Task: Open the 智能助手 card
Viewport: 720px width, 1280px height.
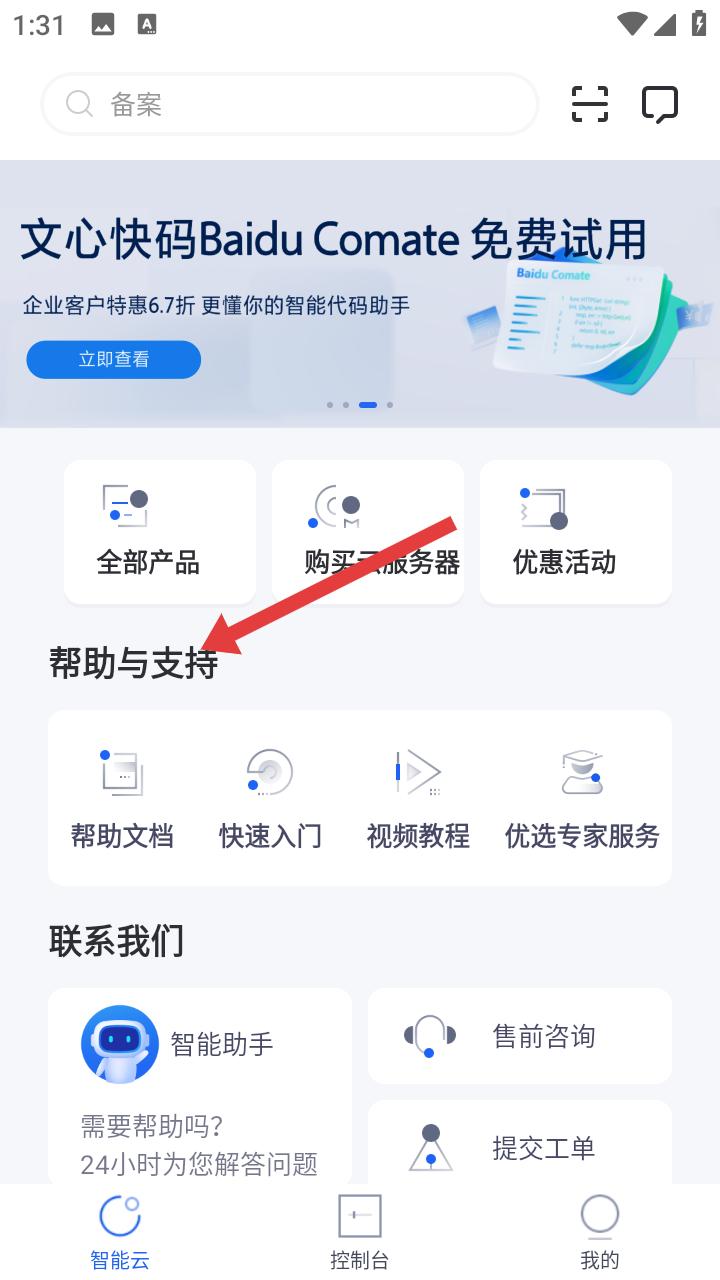Action: (x=200, y=1085)
